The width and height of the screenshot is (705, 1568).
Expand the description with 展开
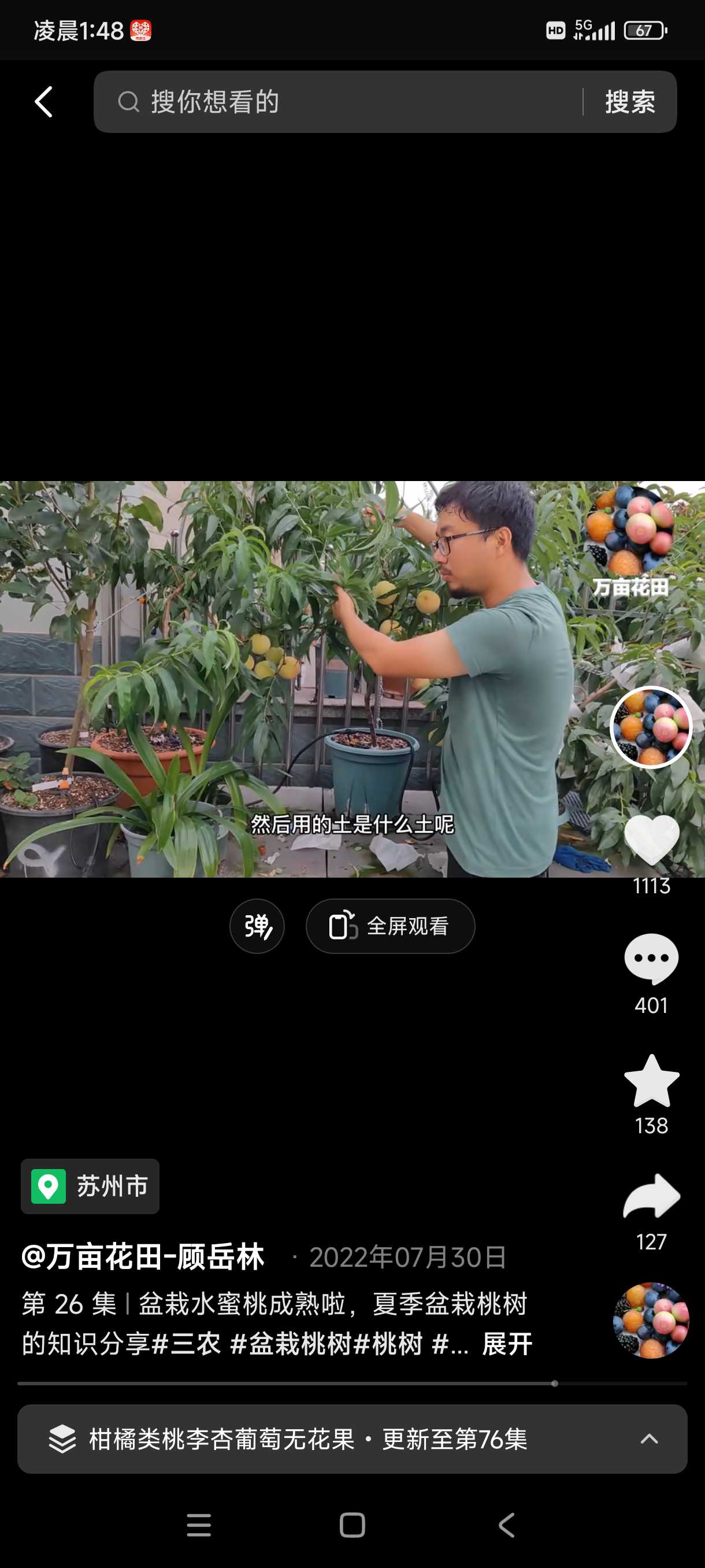pos(507,1344)
